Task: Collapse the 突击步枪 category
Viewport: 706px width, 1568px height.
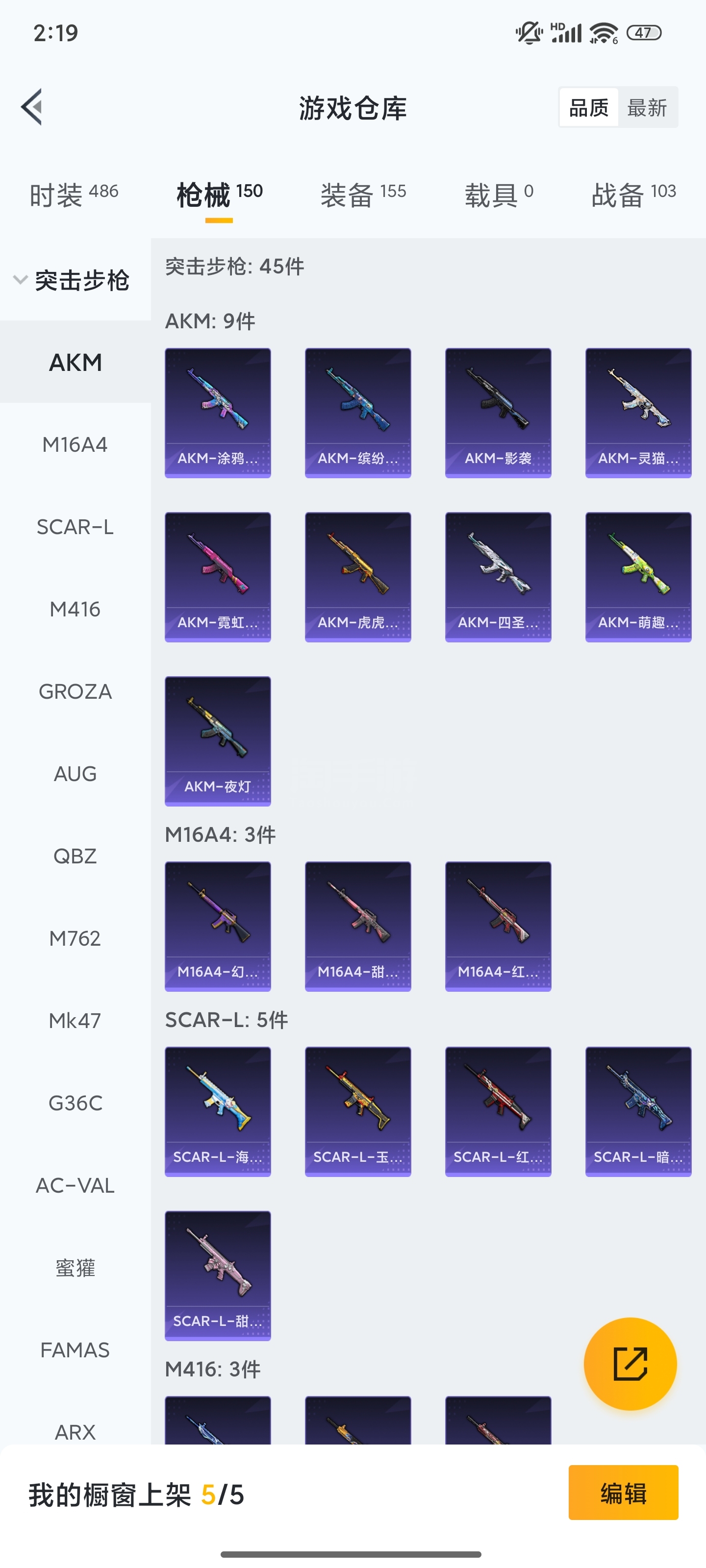Action: [73, 281]
